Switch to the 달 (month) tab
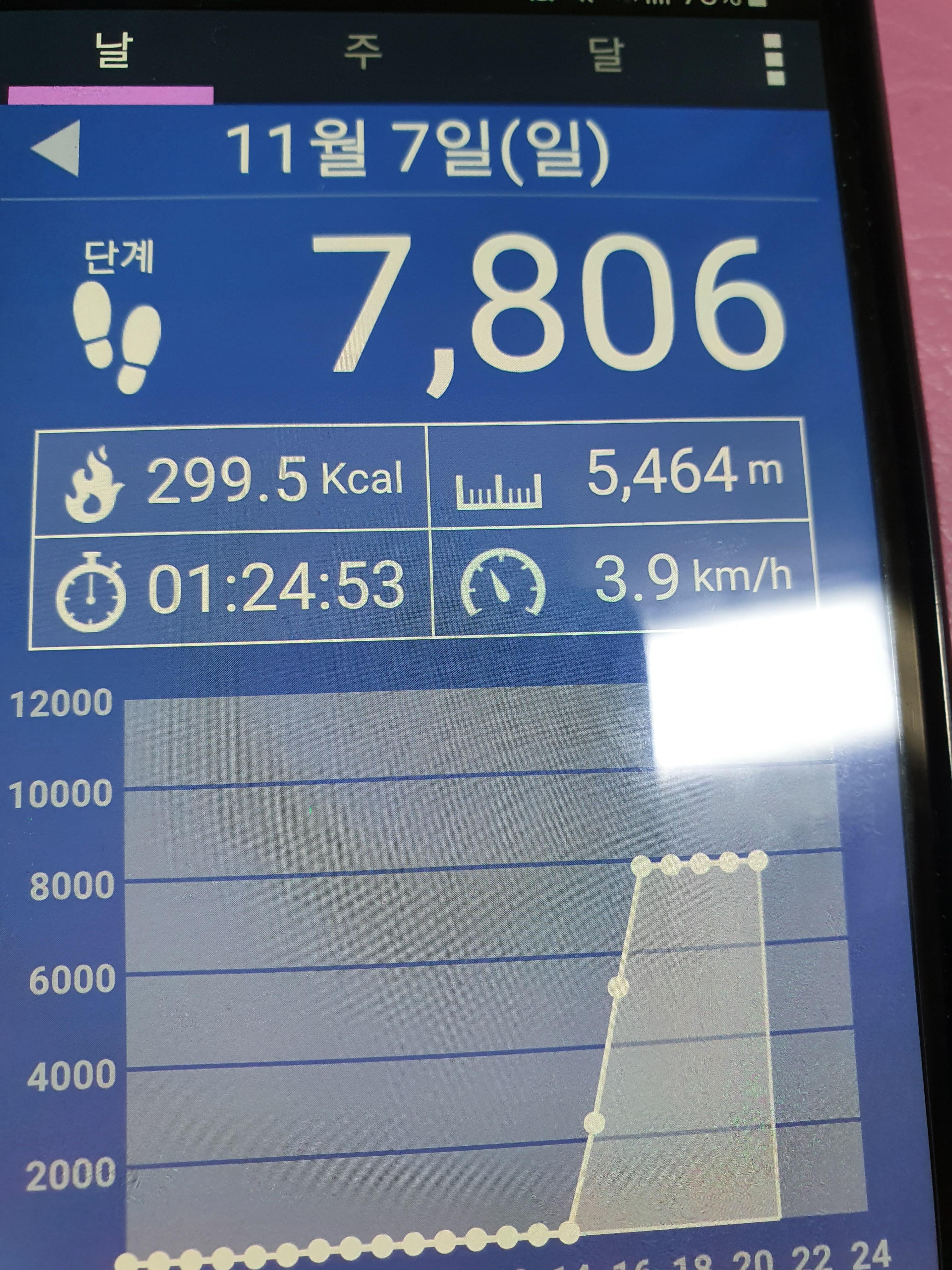 tap(606, 56)
